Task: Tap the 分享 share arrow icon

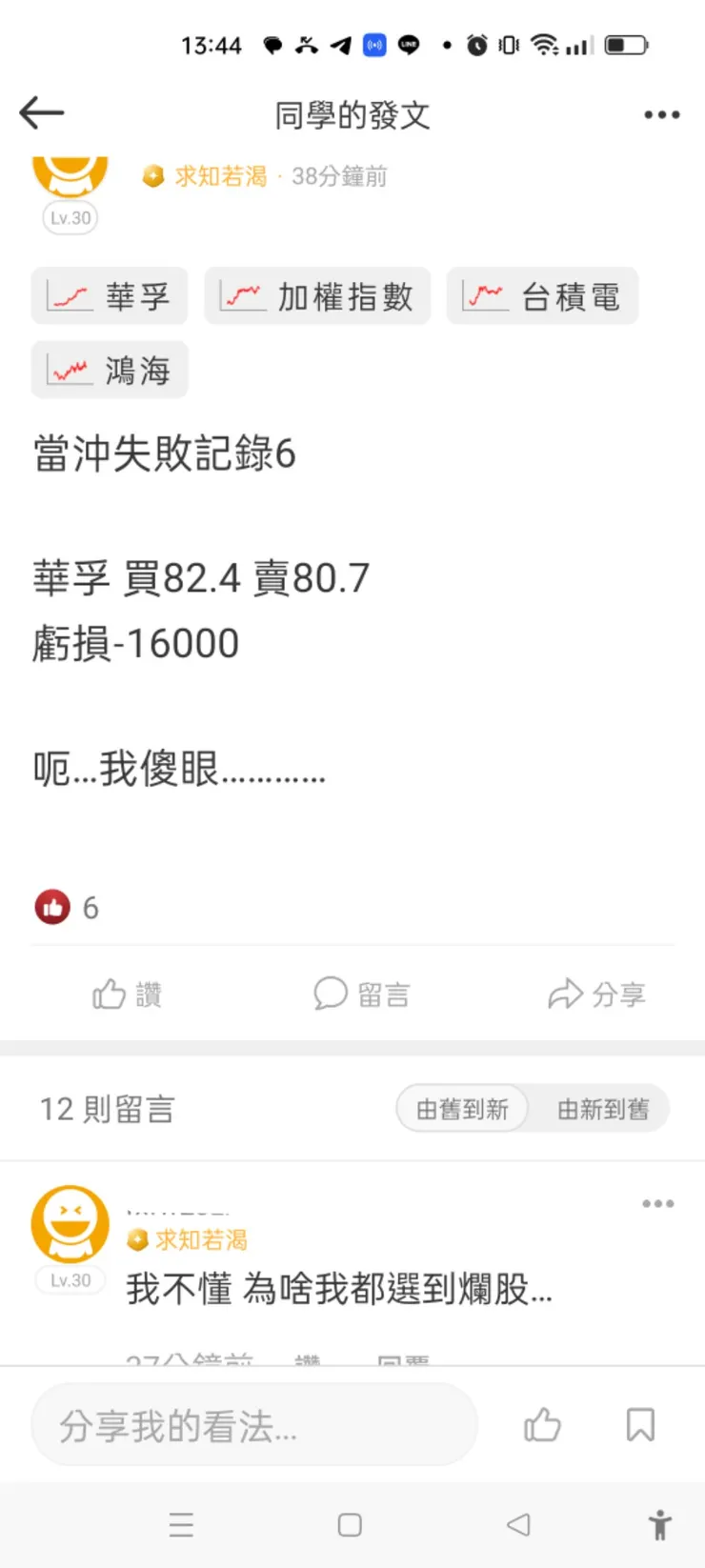Action: point(597,994)
